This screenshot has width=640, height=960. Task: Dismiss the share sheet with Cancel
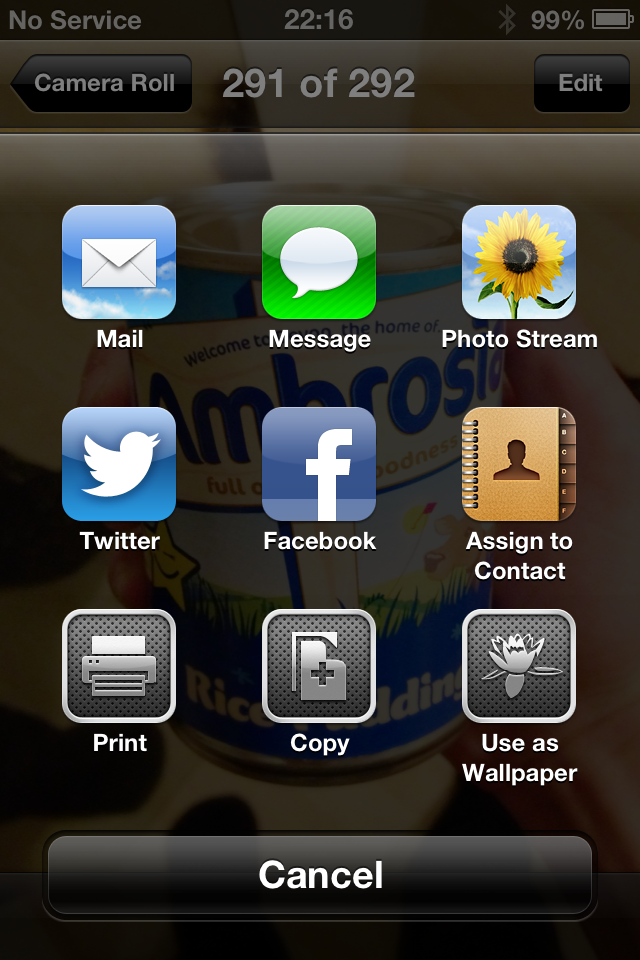click(320, 875)
